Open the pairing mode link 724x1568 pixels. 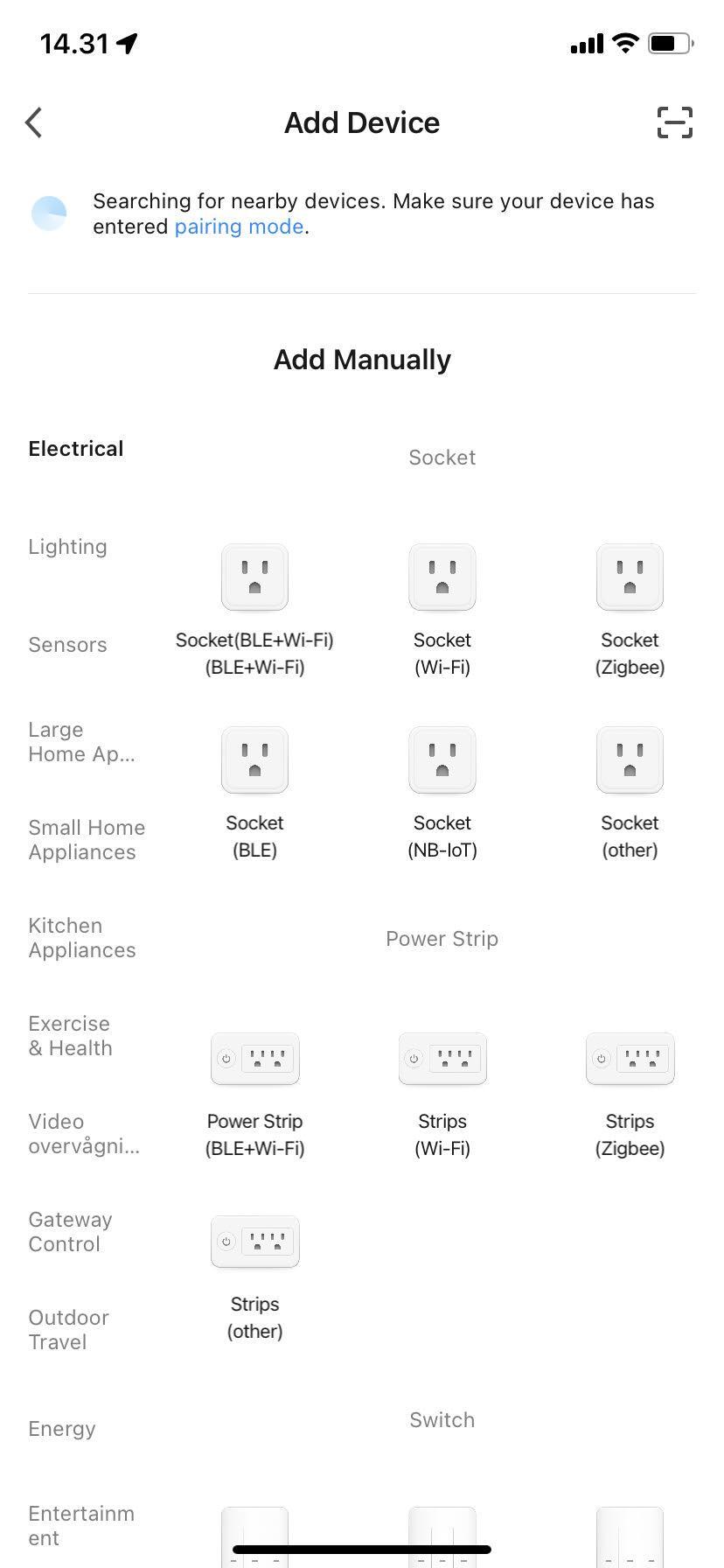tap(239, 227)
